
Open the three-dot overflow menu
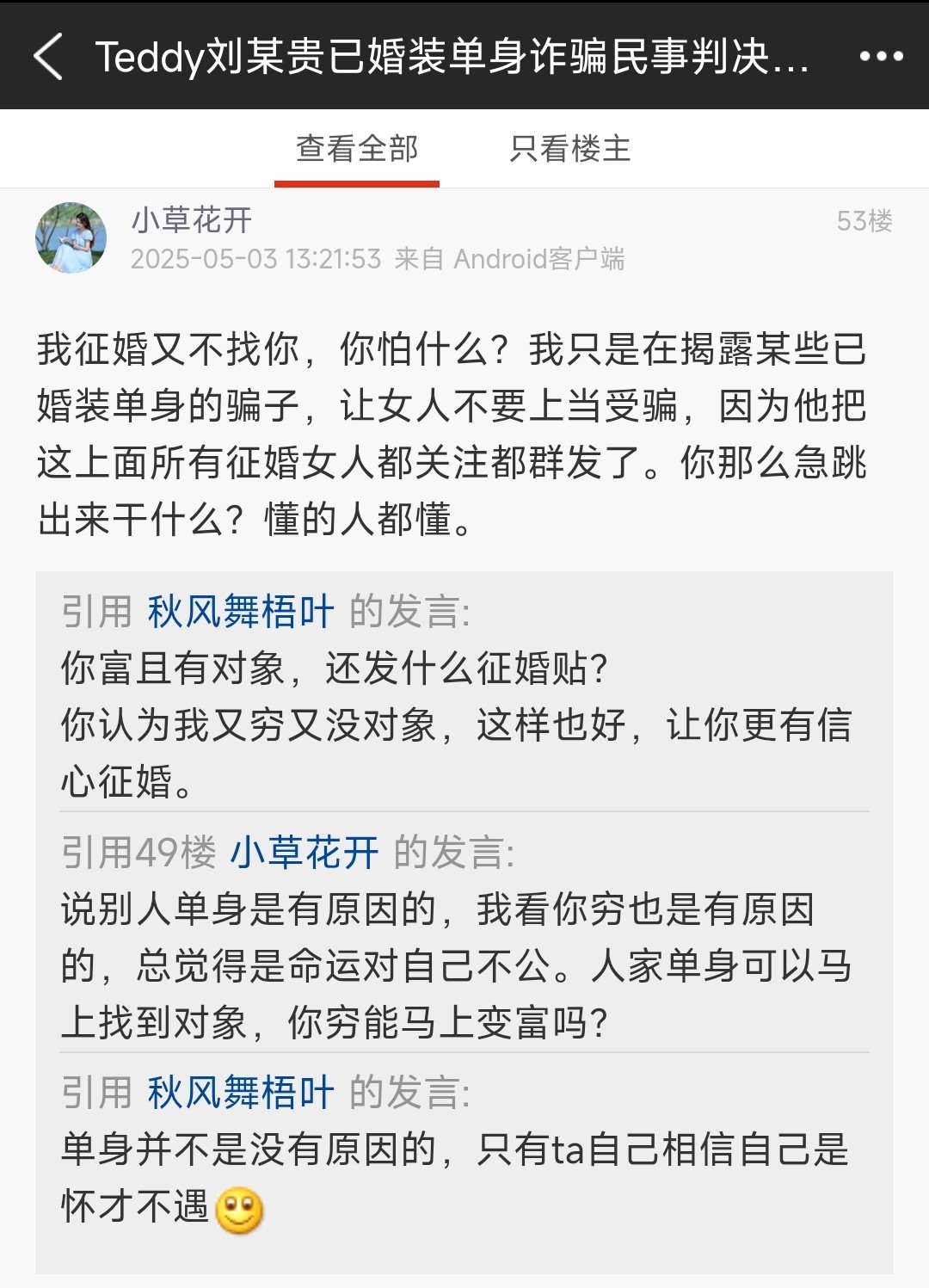(x=881, y=57)
